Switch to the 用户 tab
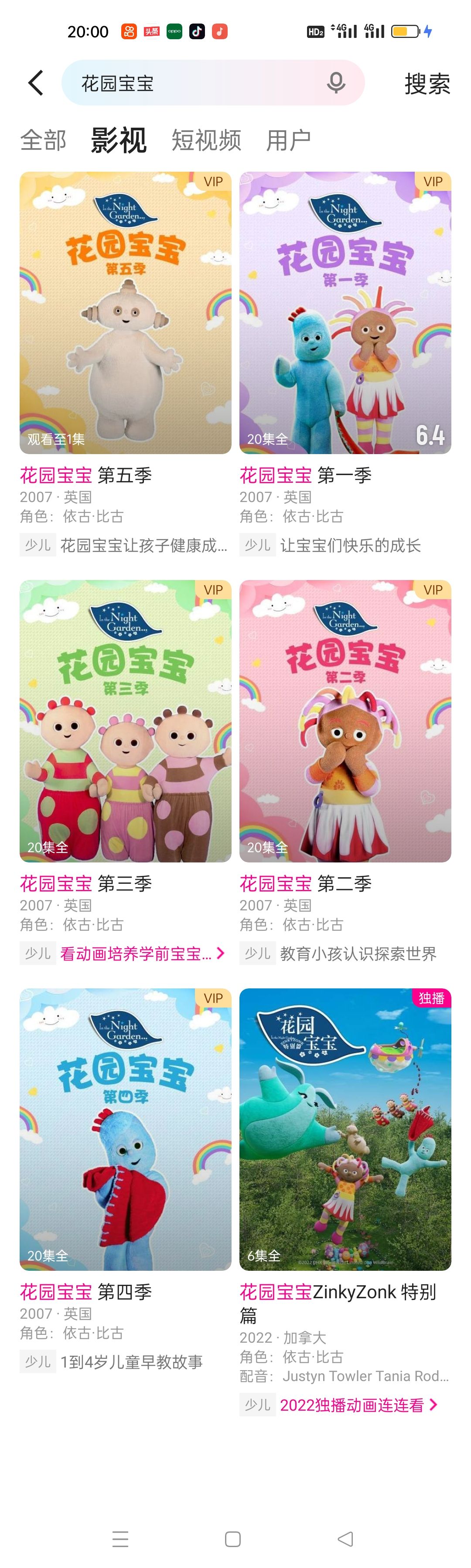 (x=289, y=140)
